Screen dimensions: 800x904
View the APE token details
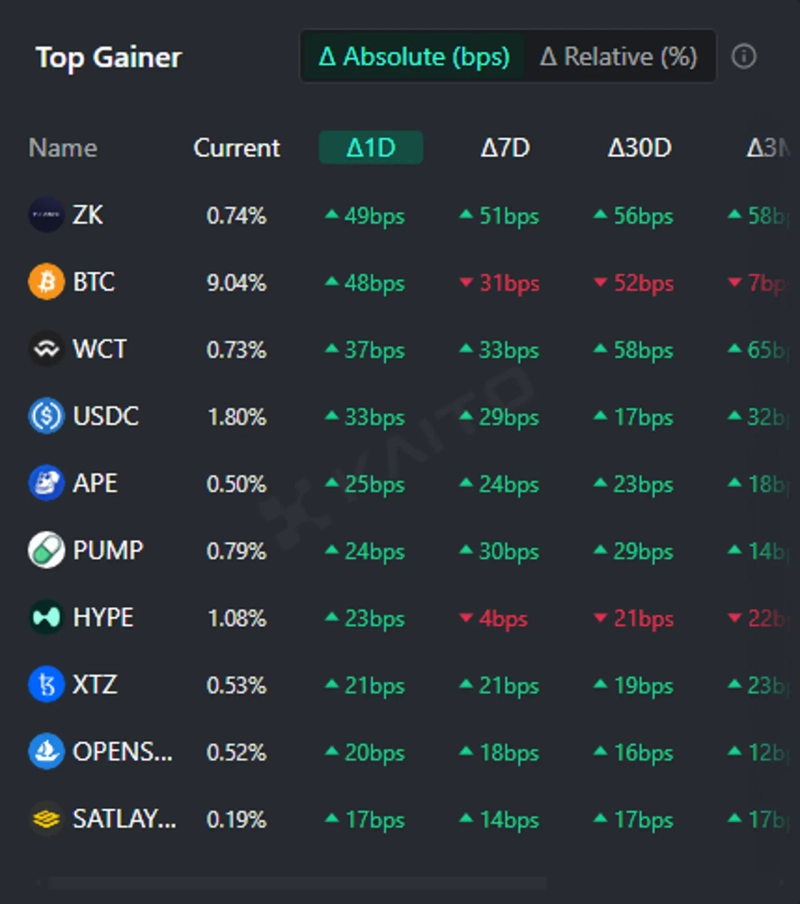(x=94, y=483)
